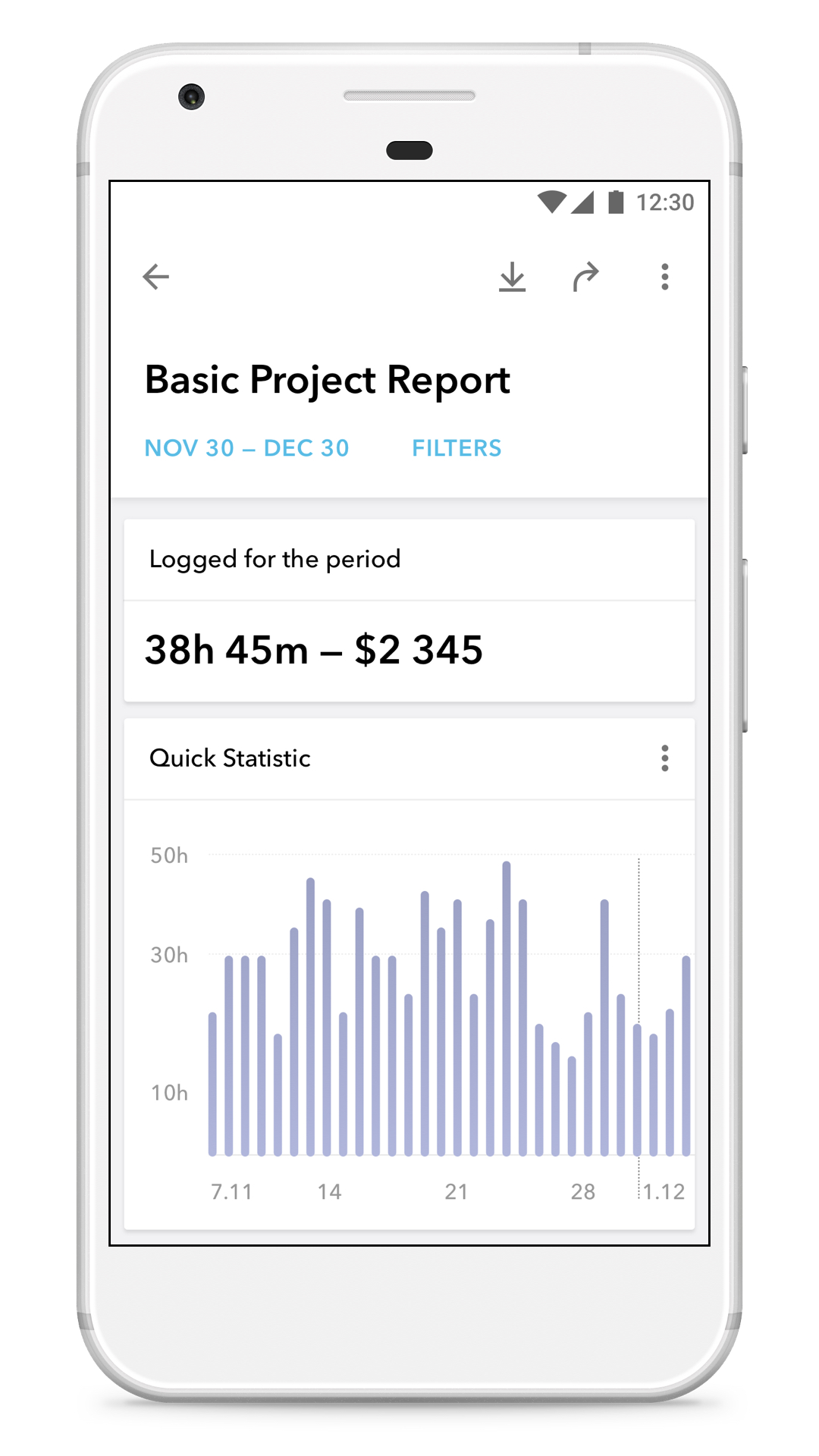Download the Basic Project Report

pyautogui.click(x=513, y=277)
